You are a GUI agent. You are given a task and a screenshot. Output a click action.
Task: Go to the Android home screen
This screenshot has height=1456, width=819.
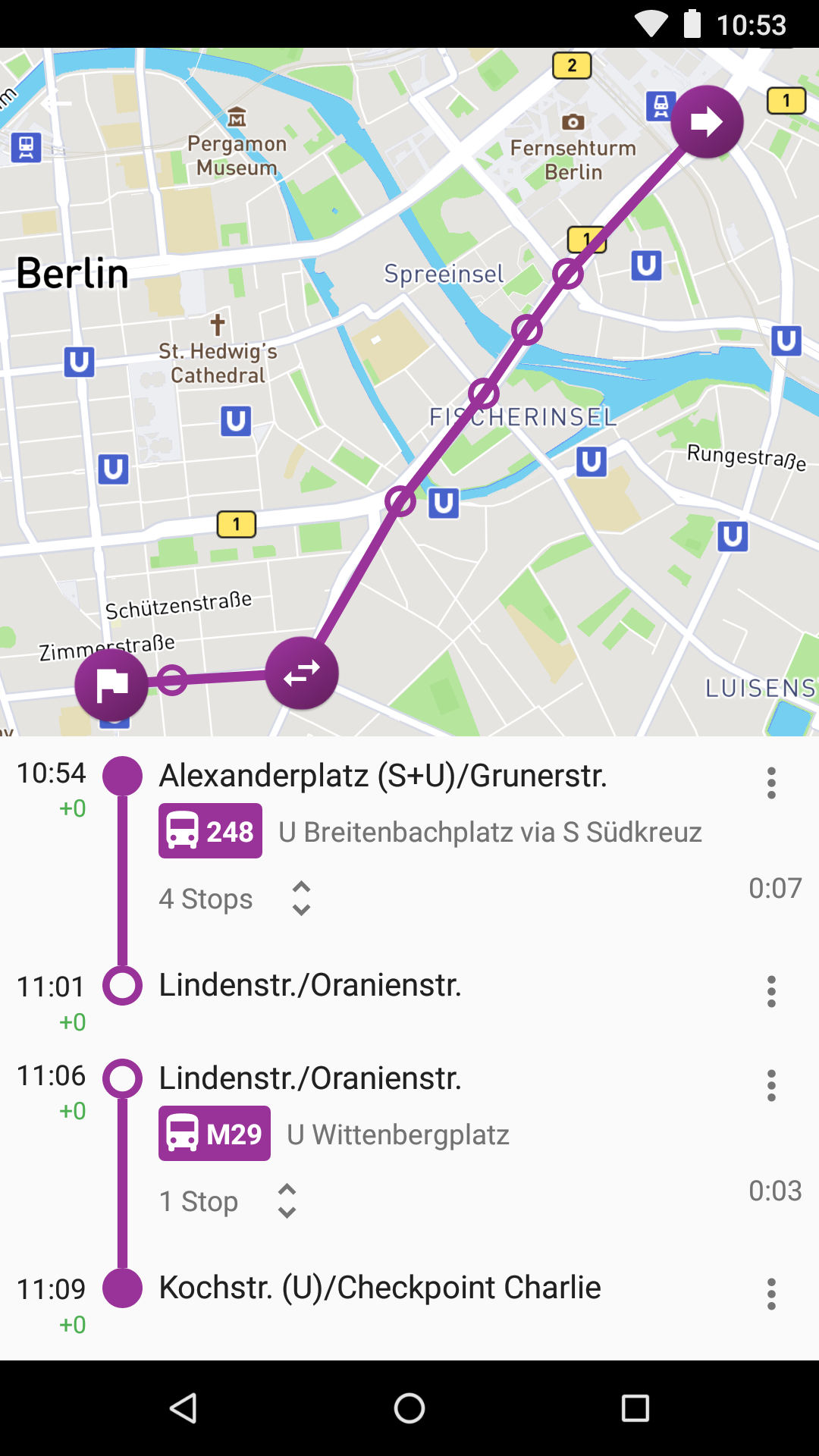pos(409,1408)
